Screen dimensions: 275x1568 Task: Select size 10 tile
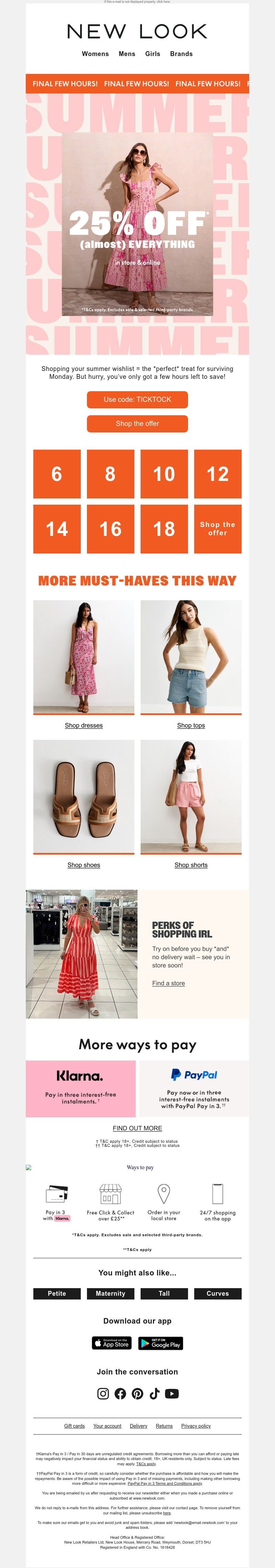(164, 474)
